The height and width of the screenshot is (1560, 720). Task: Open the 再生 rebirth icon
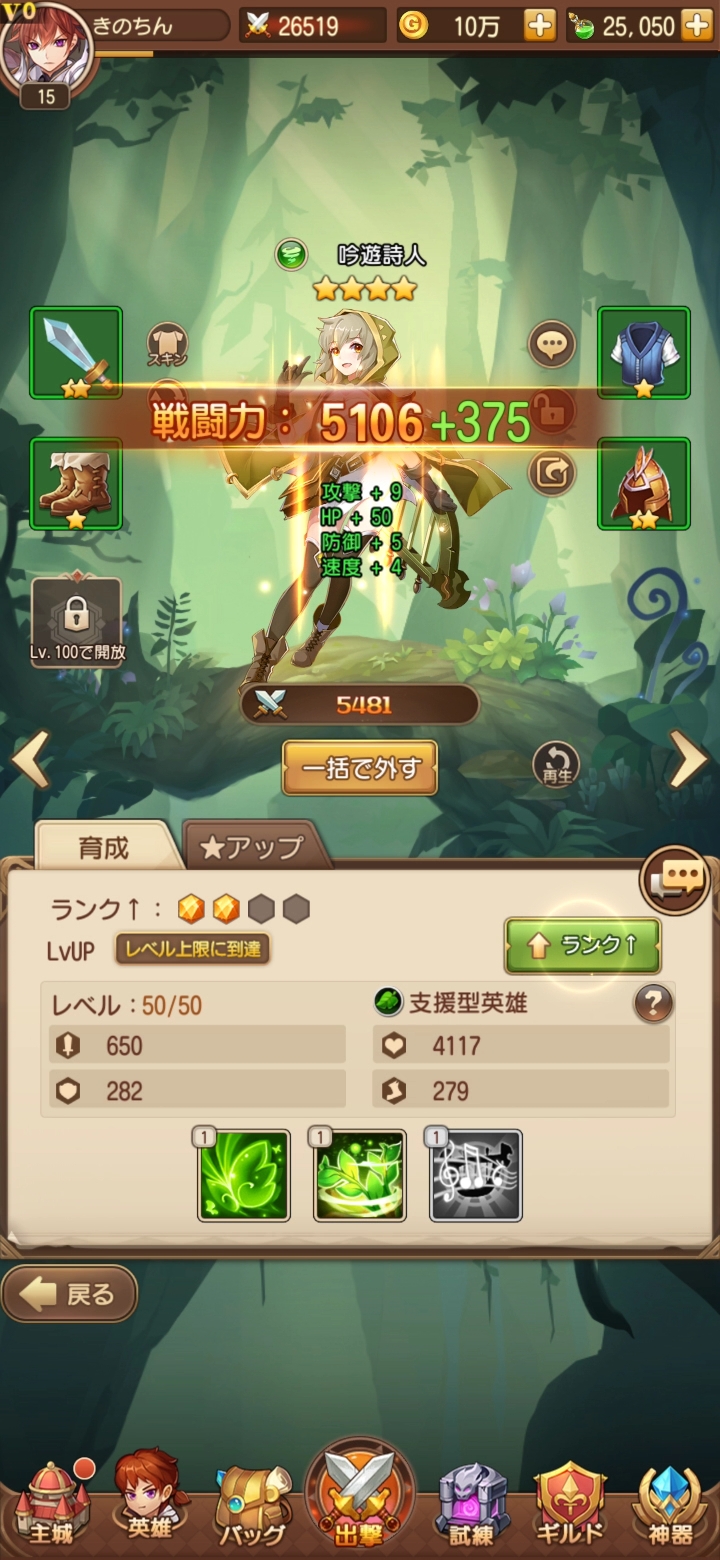click(556, 767)
